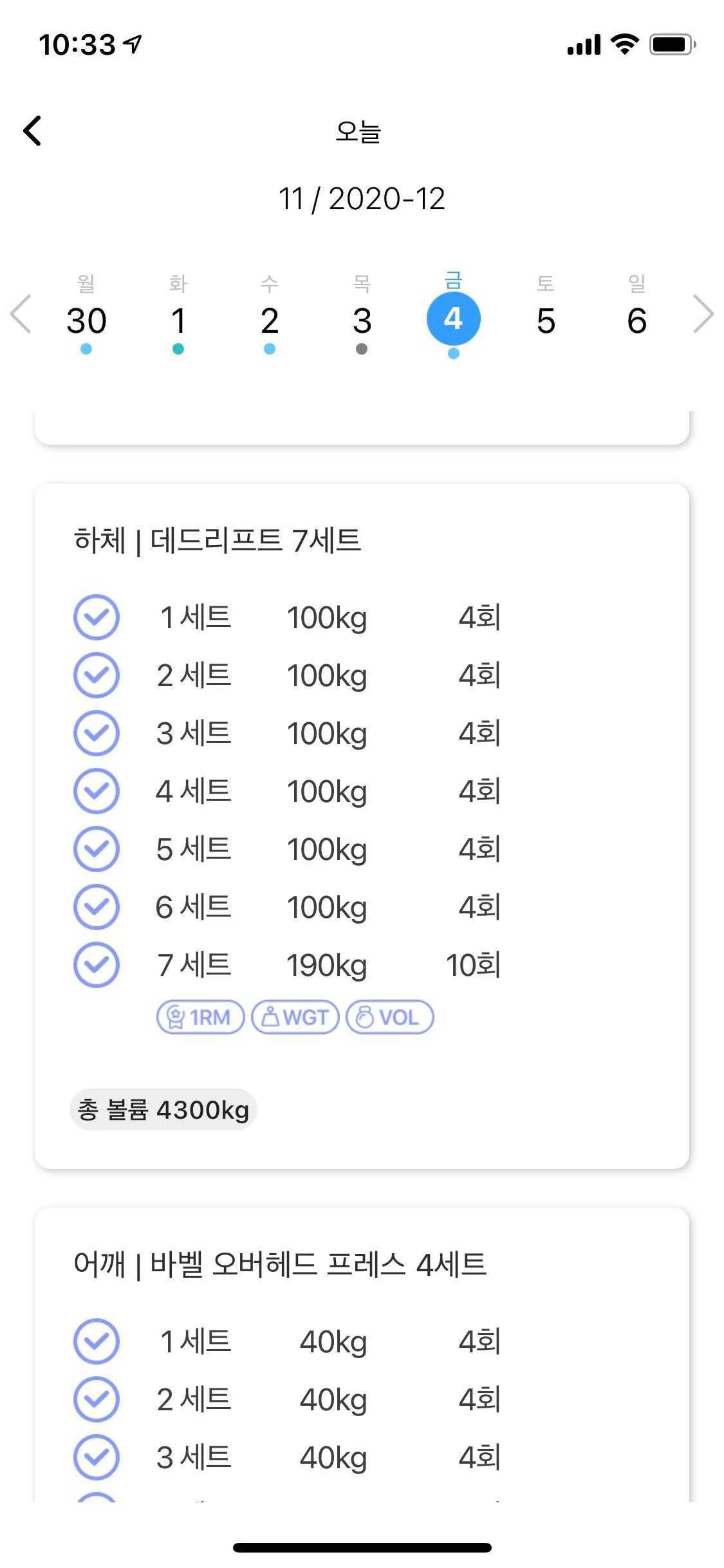Select Sunday the 6th

pos(636,320)
